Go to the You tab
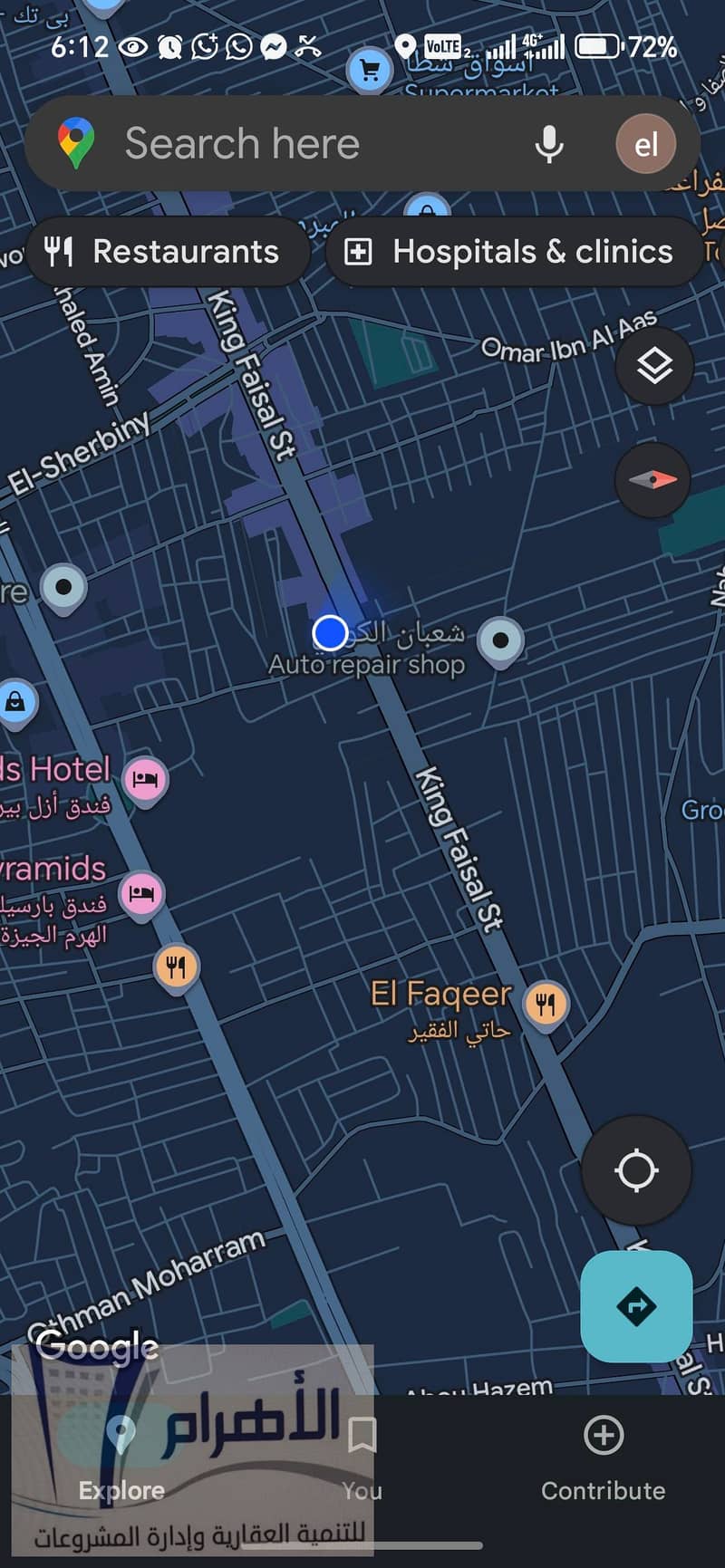Screen dimensions: 725x1568 click(362, 1458)
